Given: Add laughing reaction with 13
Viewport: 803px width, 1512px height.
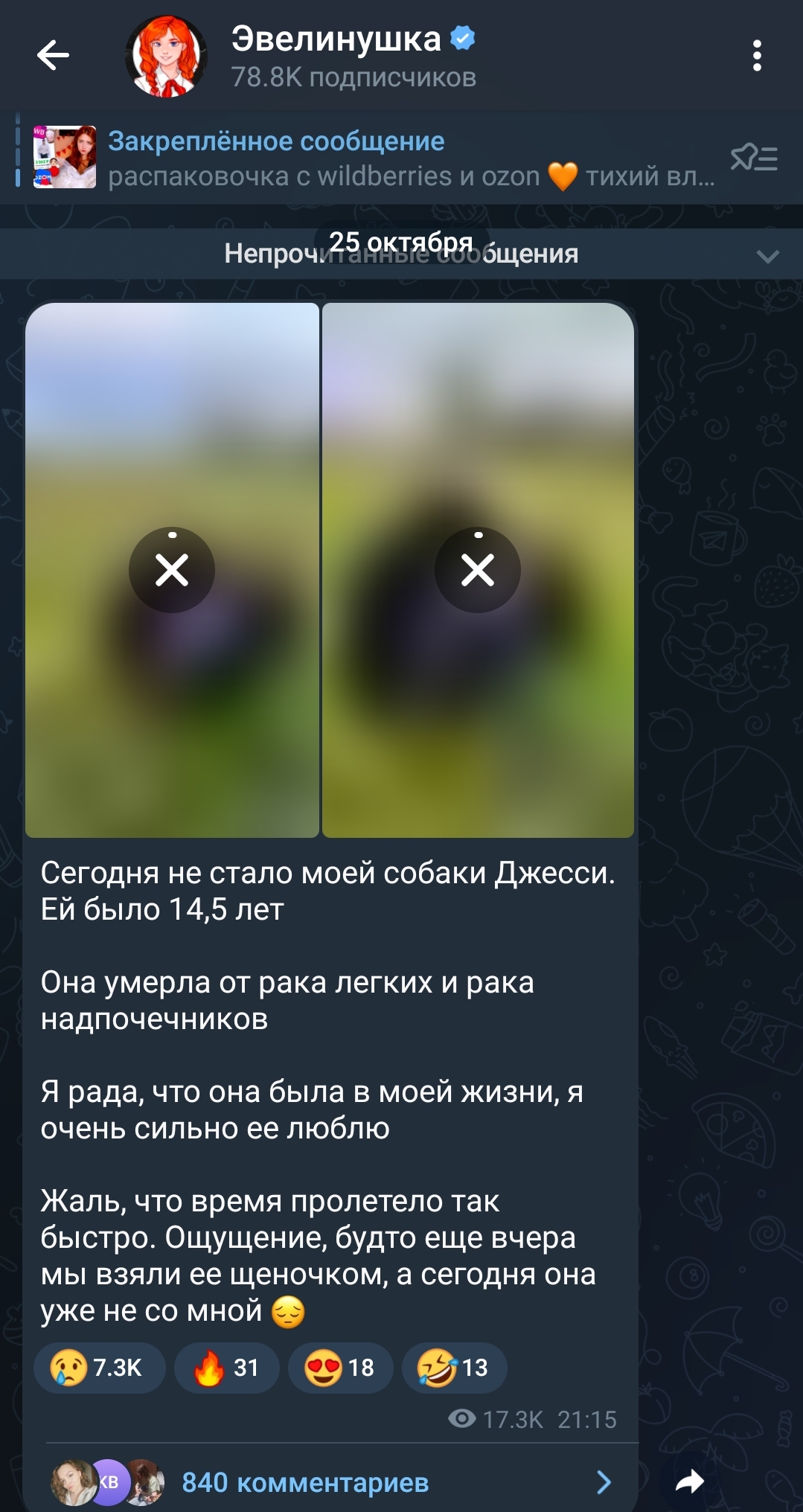Looking at the screenshot, I should tap(454, 1368).
